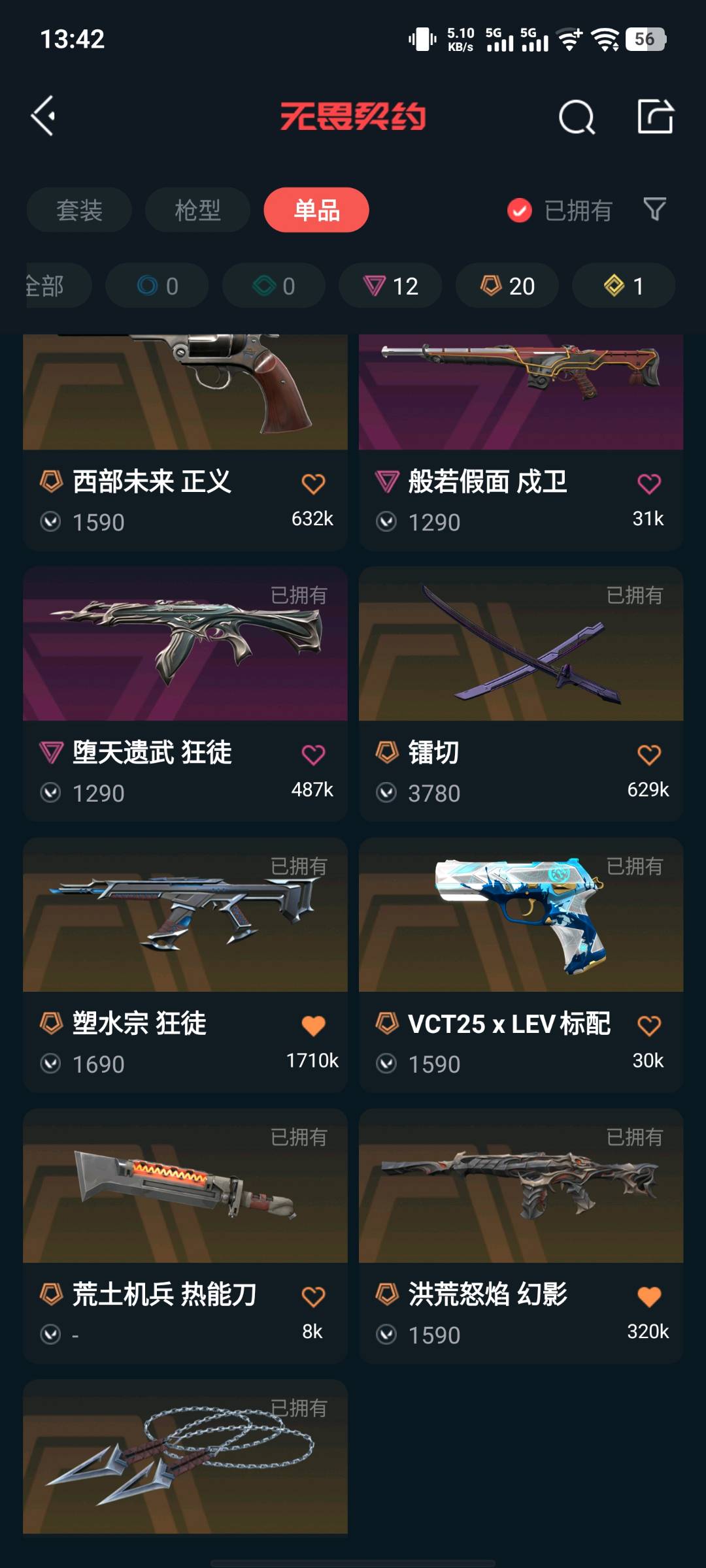
Task: Toggle the 已拥有 owned checkbox
Action: coord(520,210)
